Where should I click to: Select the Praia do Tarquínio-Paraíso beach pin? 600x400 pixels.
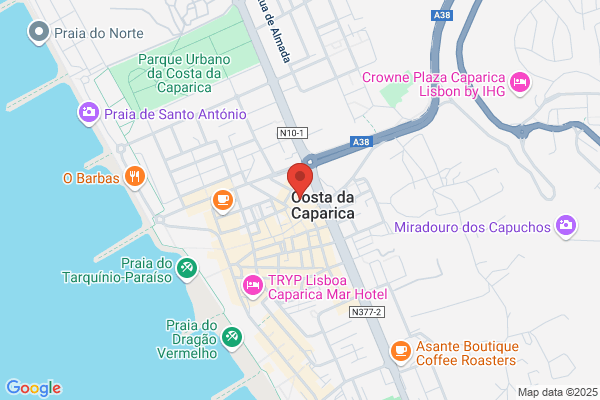(187, 269)
